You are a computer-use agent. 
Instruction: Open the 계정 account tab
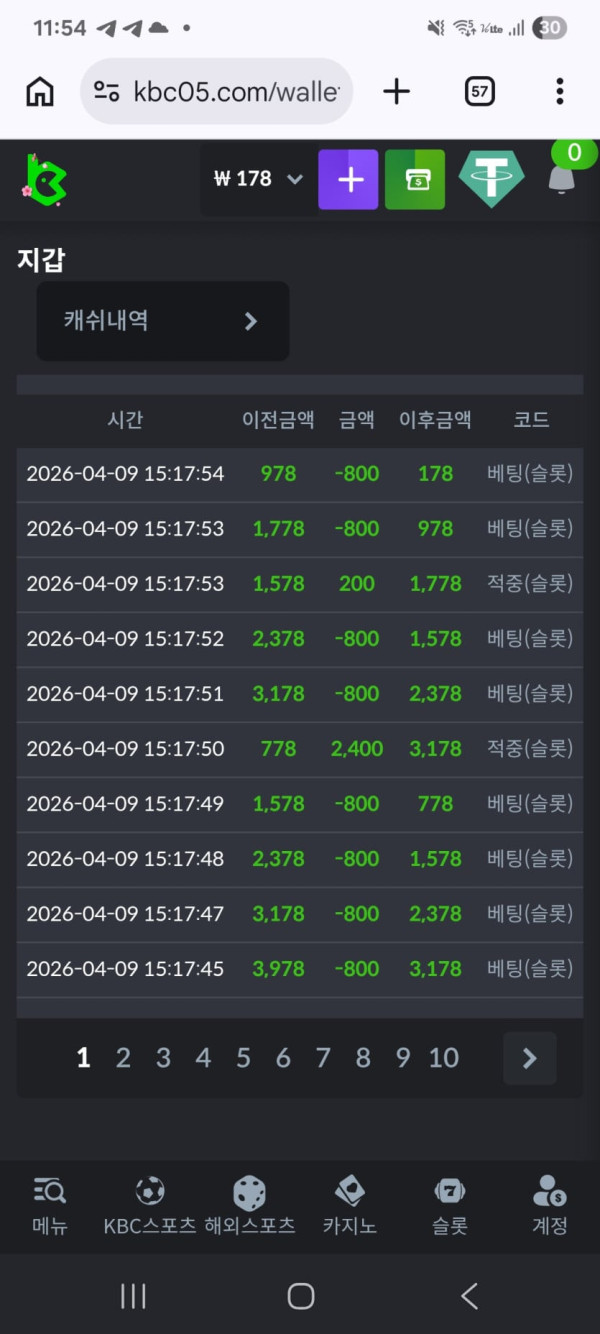tap(550, 1206)
